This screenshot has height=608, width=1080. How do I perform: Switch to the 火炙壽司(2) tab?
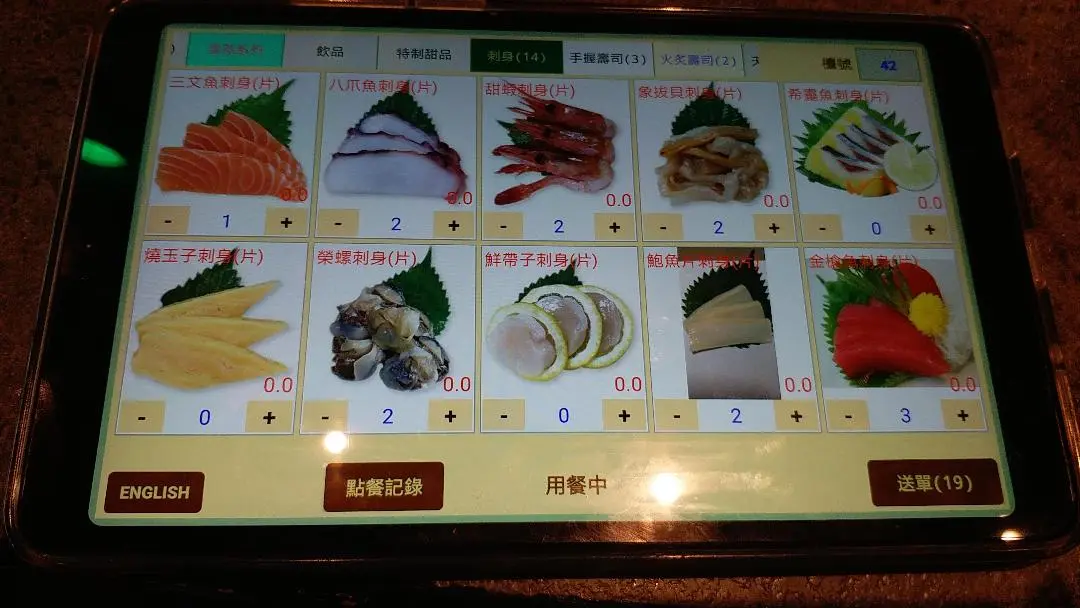(x=697, y=61)
